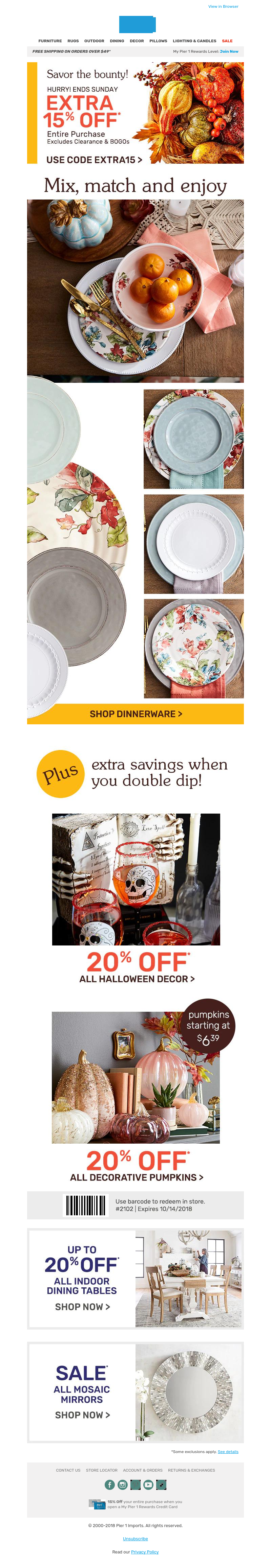
Task: Open Store Locator link
Action: [x=101, y=1470]
